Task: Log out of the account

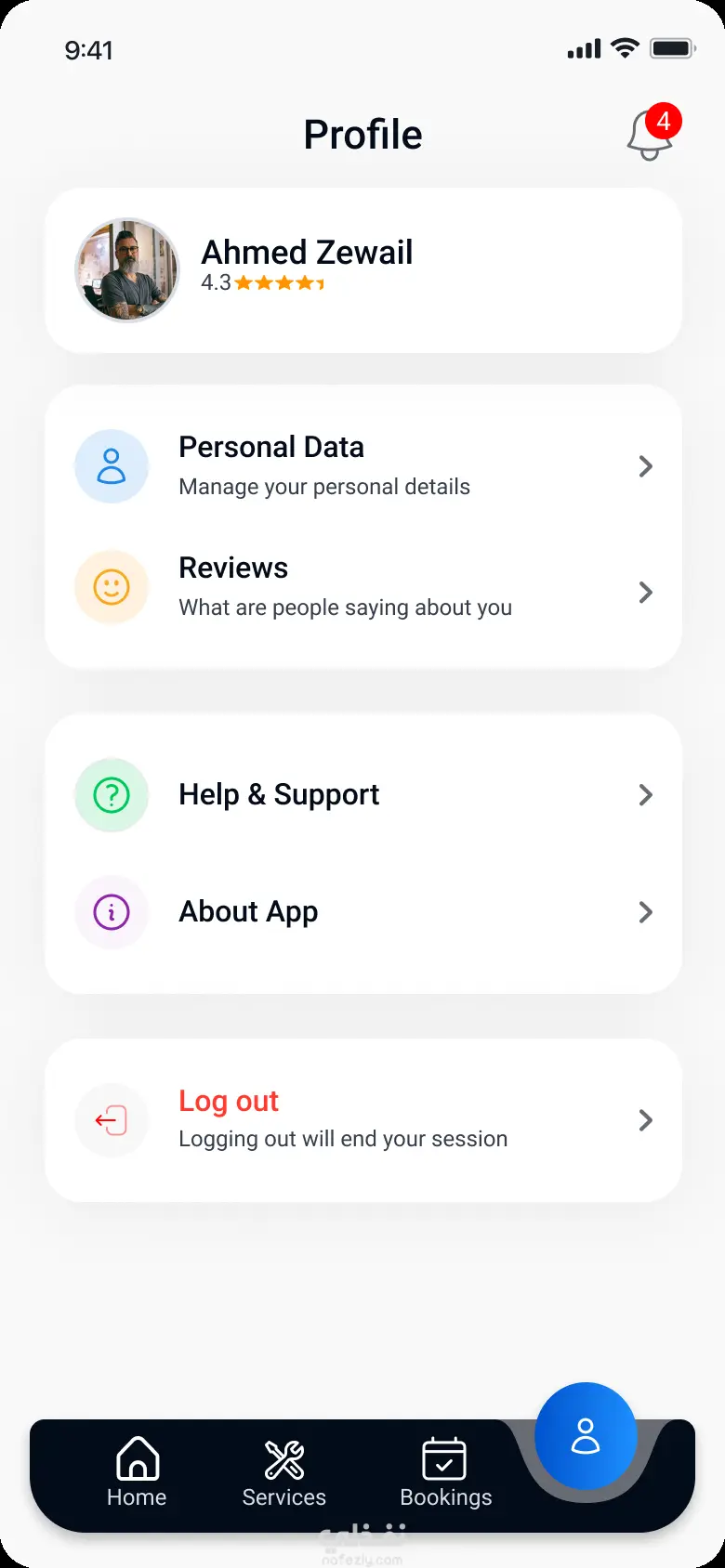Action: pos(362,1120)
